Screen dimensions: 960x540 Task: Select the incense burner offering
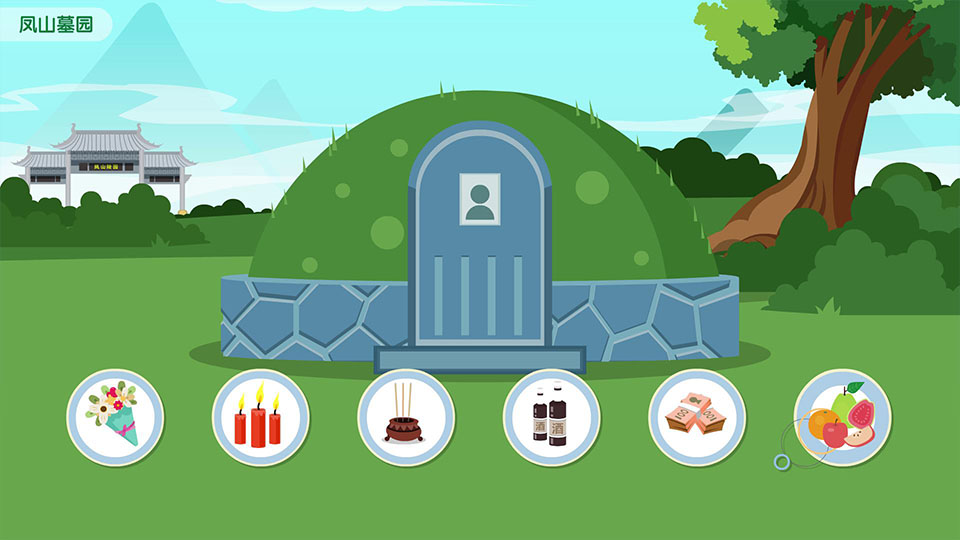pyautogui.click(x=406, y=417)
